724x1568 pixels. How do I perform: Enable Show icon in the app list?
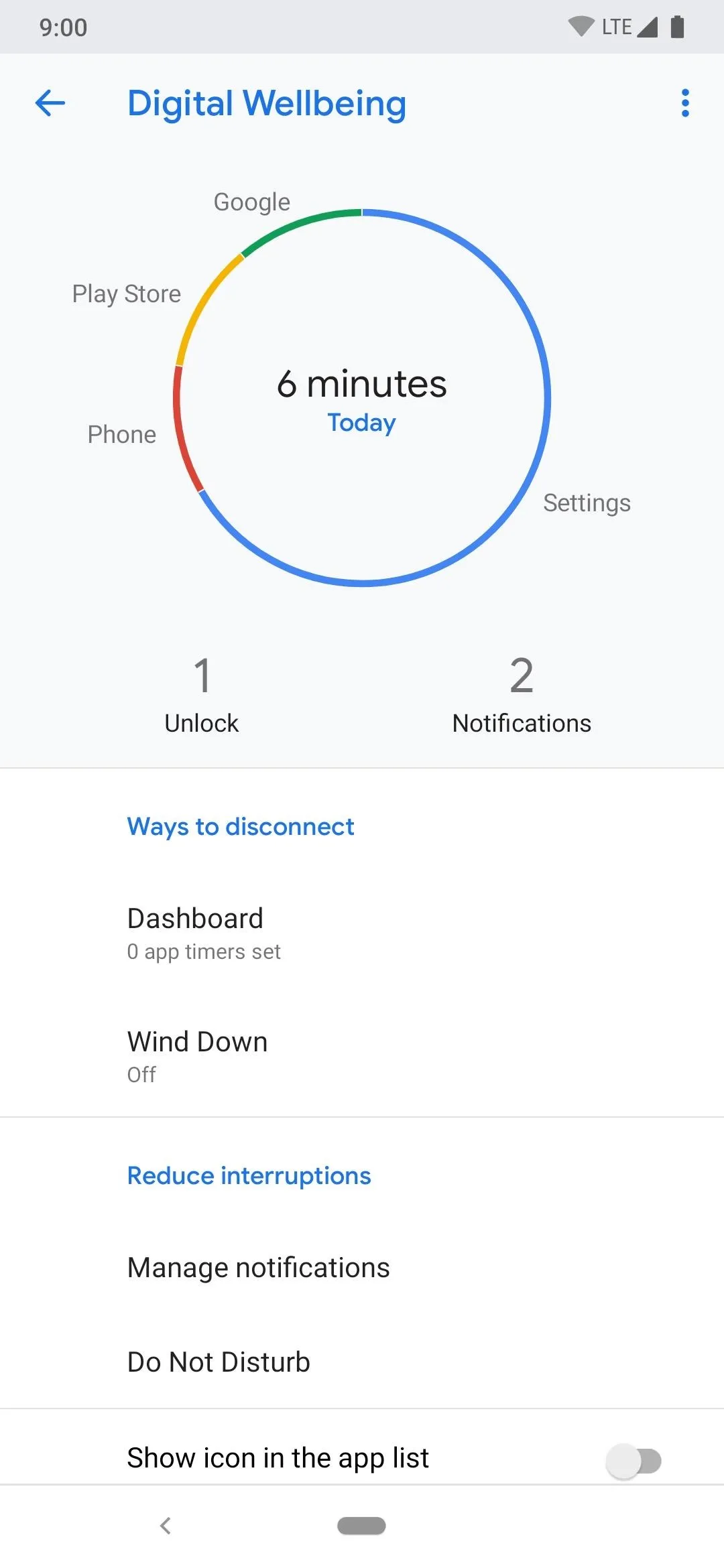coord(633,1461)
